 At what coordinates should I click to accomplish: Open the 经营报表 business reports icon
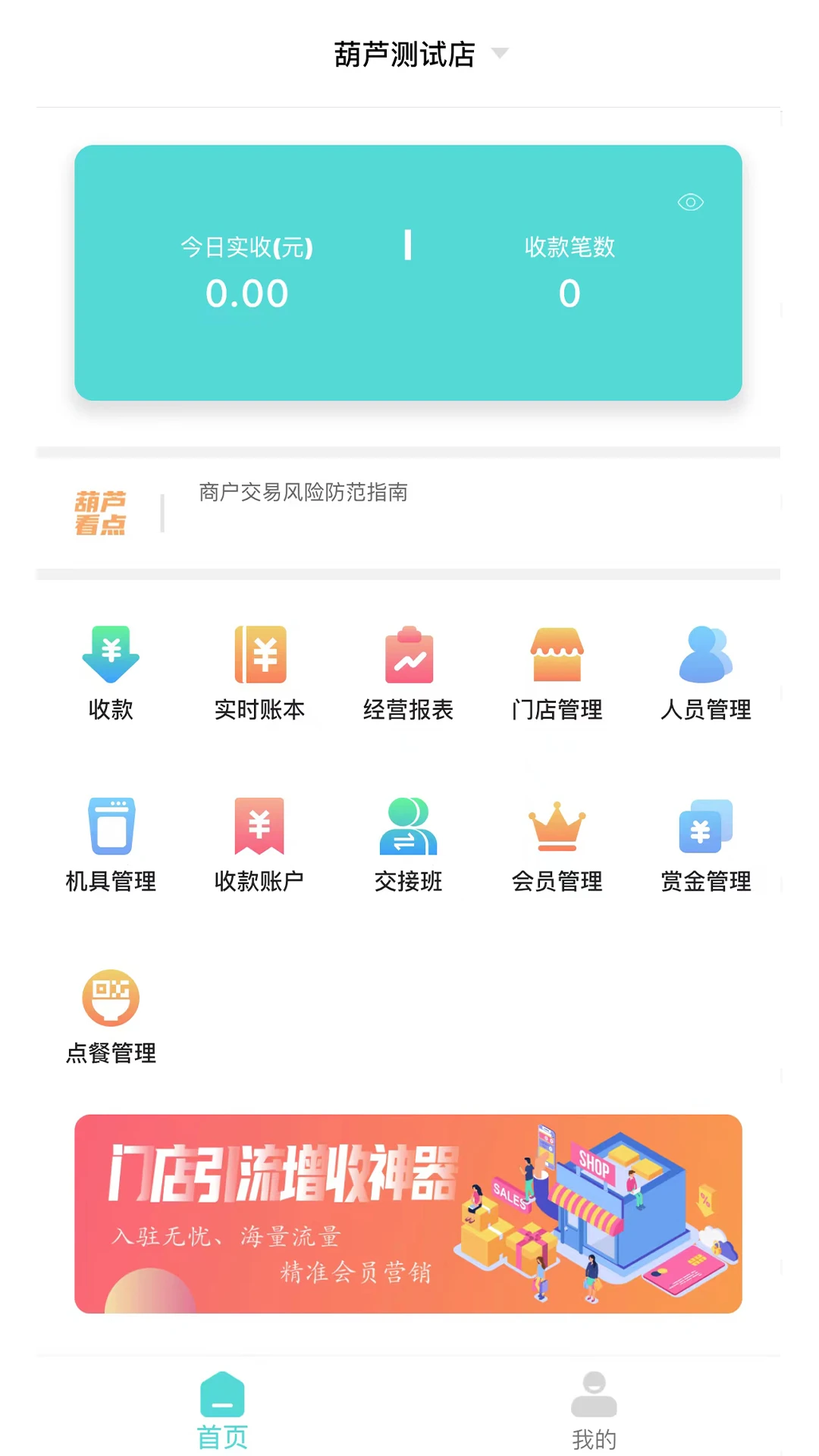pos(408,671)
